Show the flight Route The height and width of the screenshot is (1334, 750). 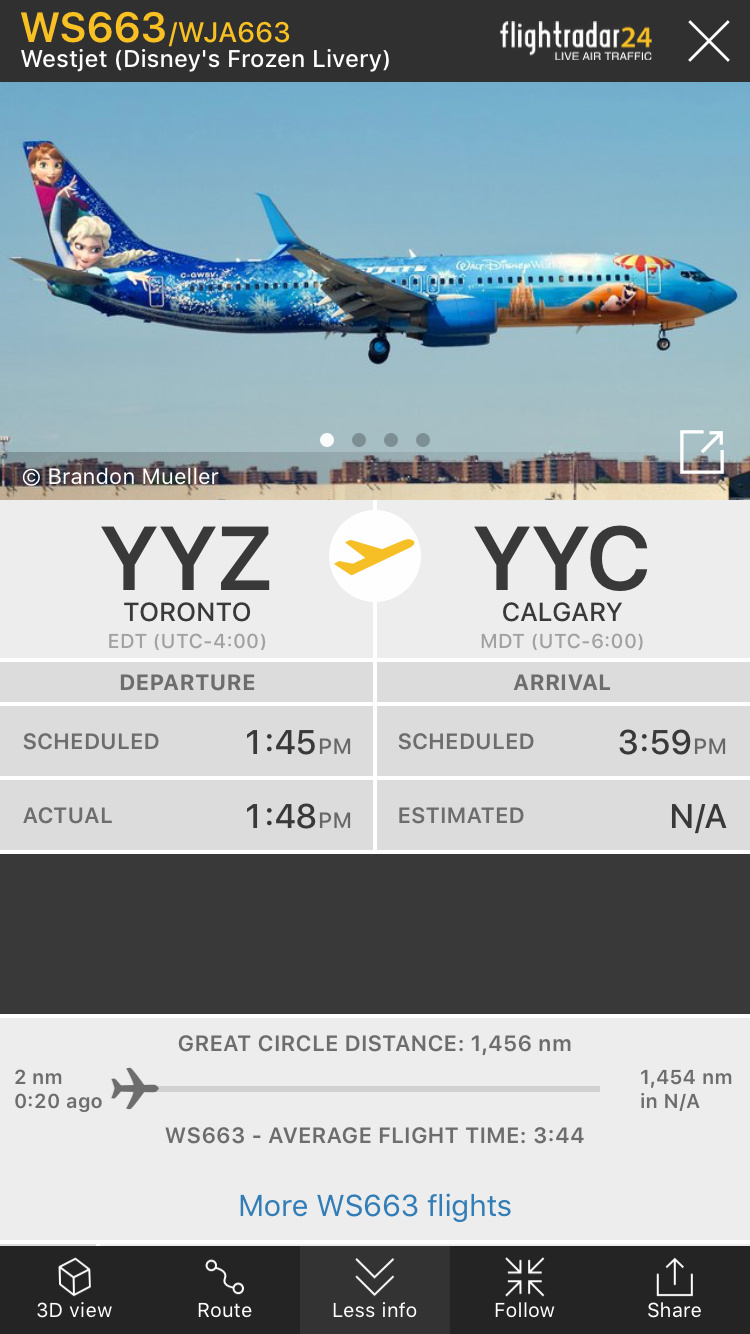coord(224,1290)
